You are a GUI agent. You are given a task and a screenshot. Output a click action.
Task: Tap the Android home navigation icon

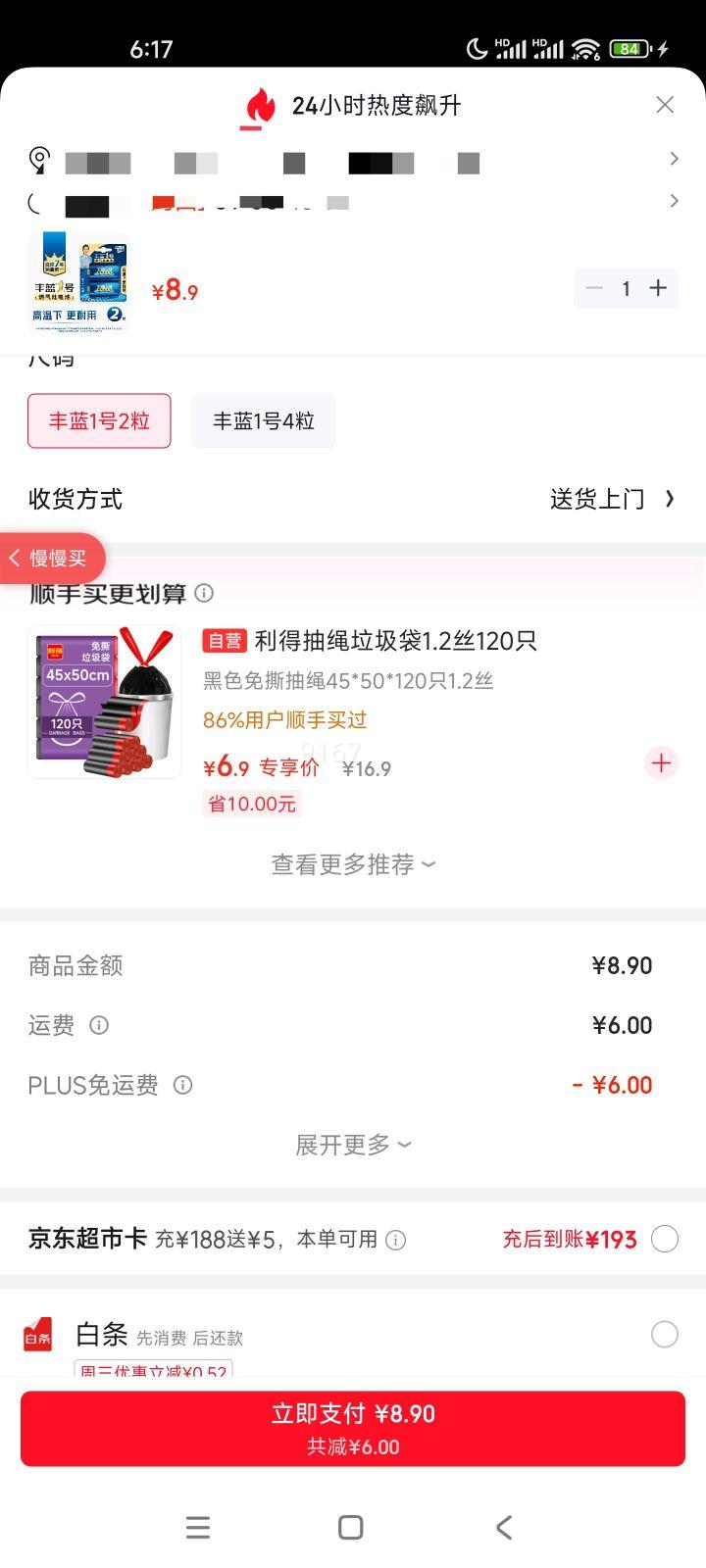point(349,1527)
